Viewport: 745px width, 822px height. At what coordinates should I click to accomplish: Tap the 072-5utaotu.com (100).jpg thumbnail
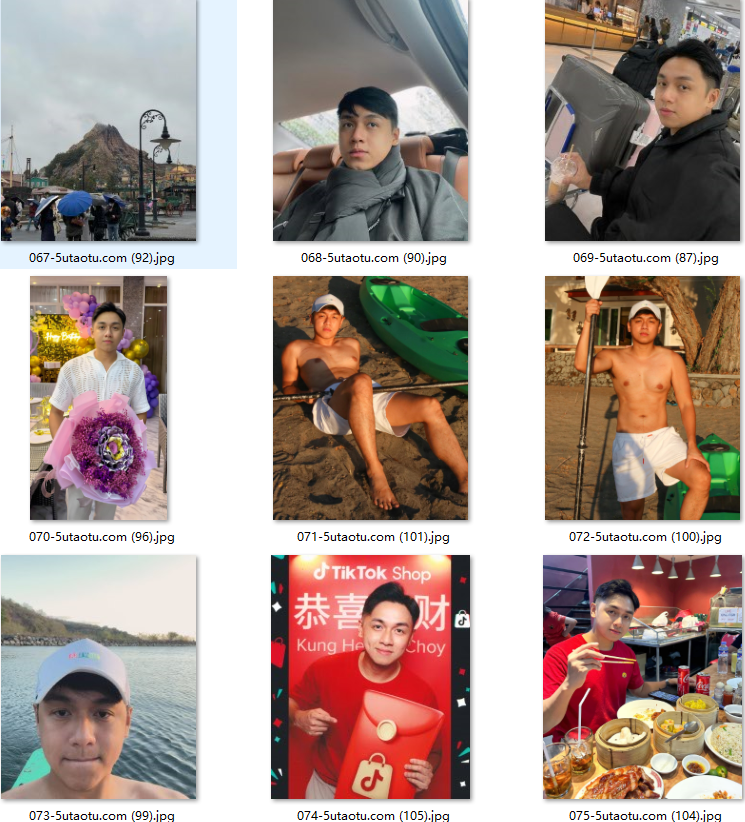click(x=642, y=398)
